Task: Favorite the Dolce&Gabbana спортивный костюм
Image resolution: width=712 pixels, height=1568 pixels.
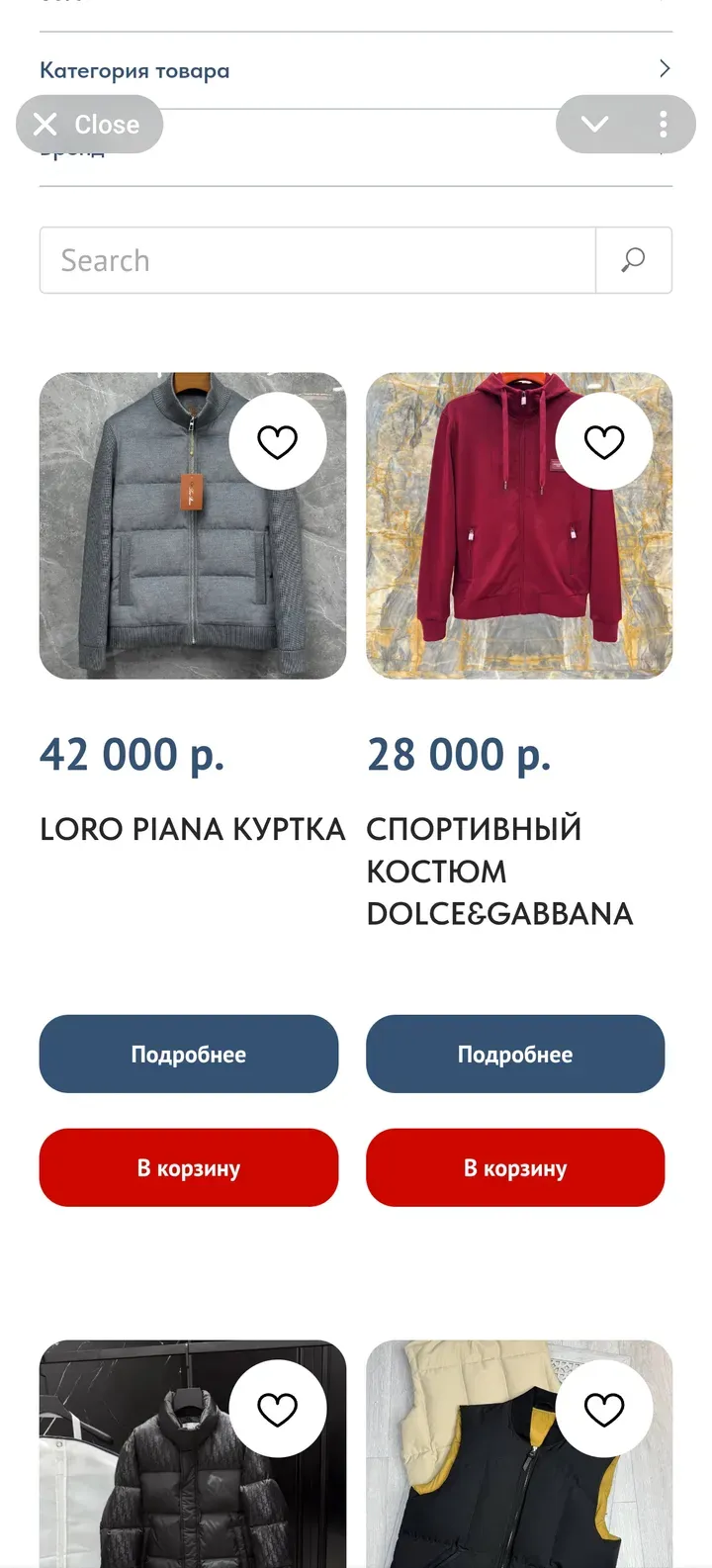Action: coord(603,441)
